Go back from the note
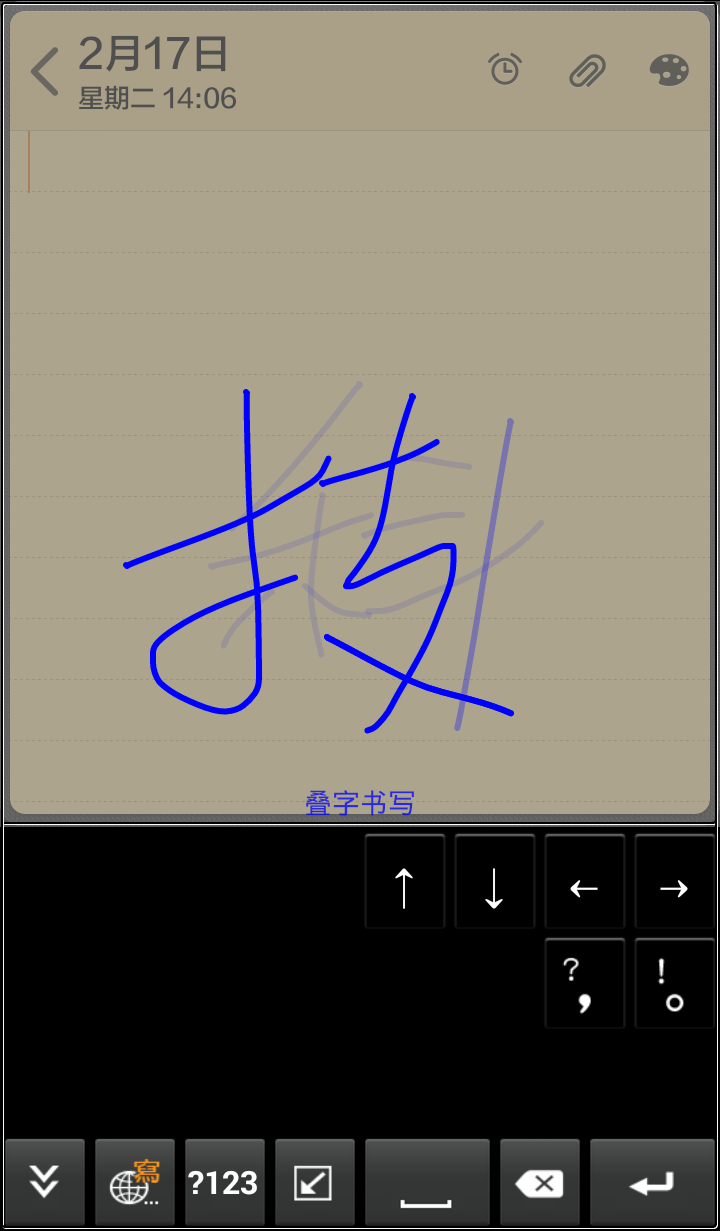Screen dimensions: 720x1231 coord(45,72)
